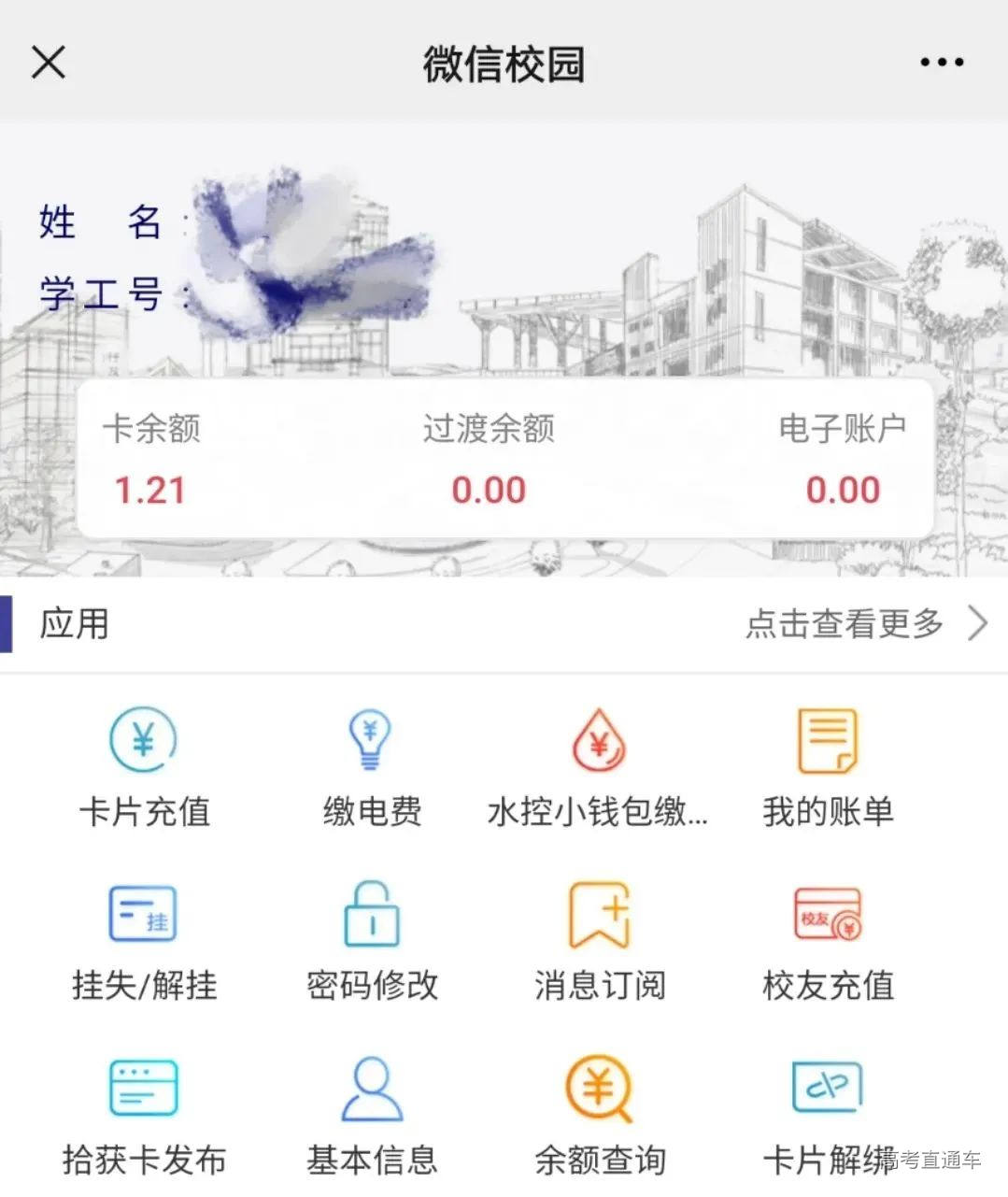Click the 应用 section header label
This screenshot has height=1197, width=1008.
click(x=74, y=624)
